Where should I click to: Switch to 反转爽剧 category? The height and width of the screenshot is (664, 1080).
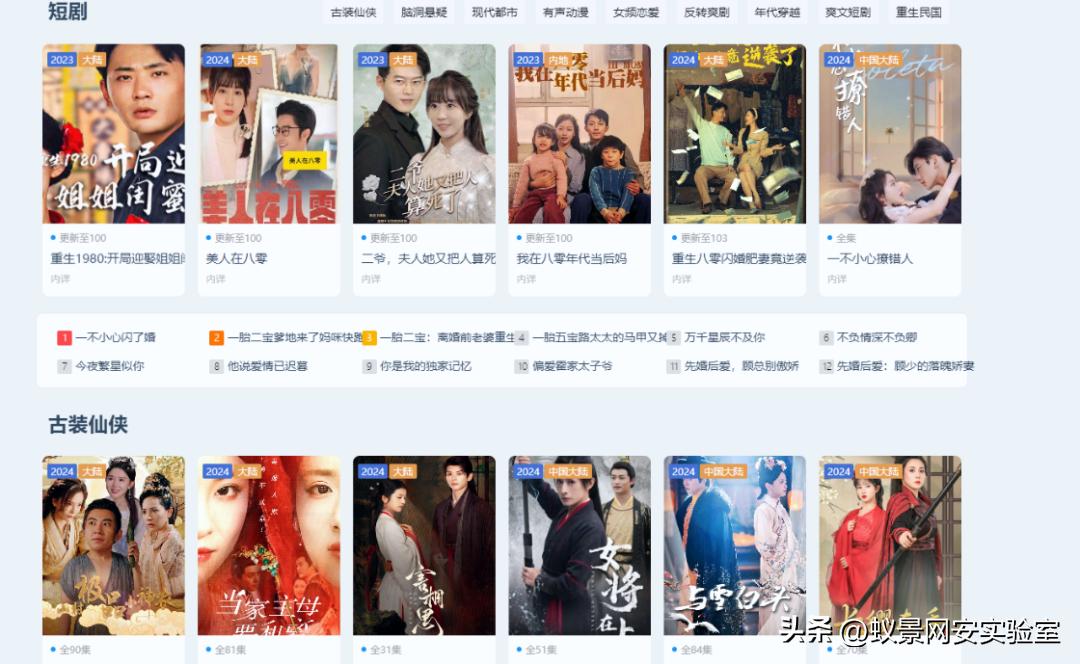click(706, 13)
